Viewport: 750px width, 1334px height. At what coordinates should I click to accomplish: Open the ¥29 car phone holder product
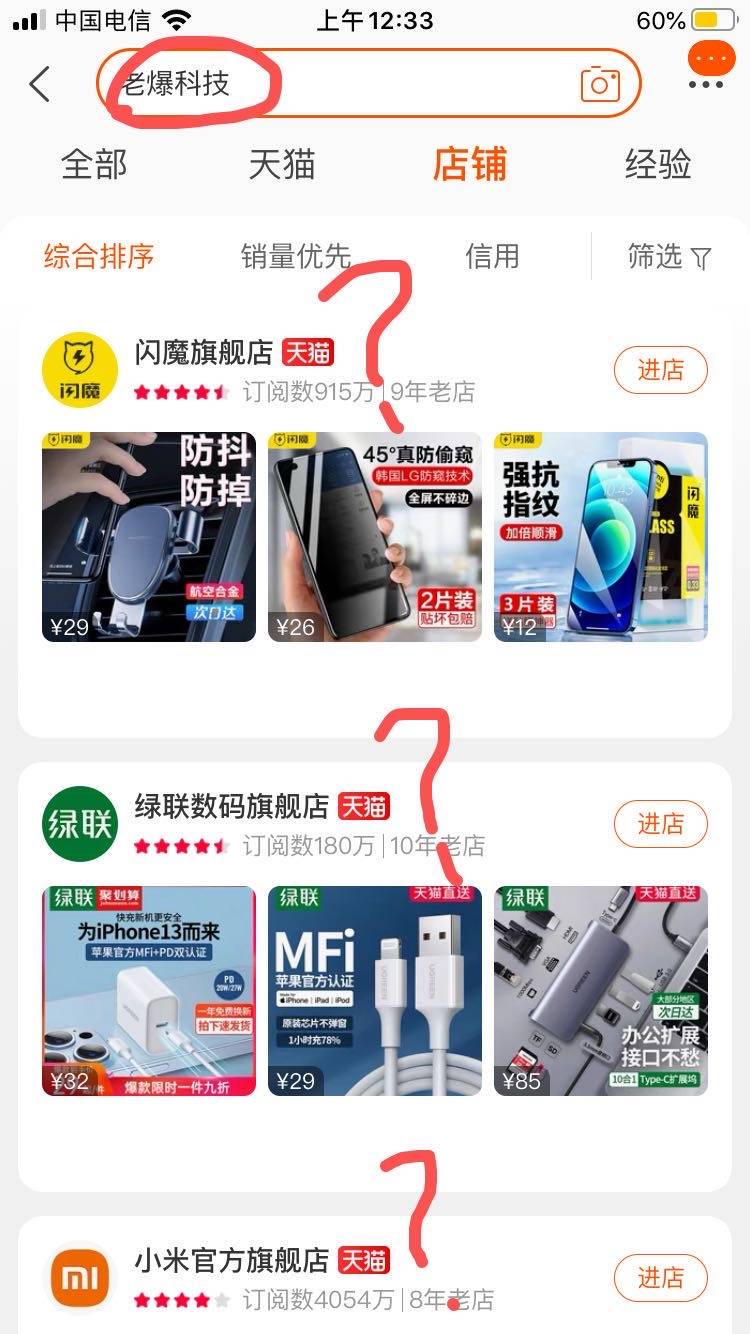click(x=149, y=537)
